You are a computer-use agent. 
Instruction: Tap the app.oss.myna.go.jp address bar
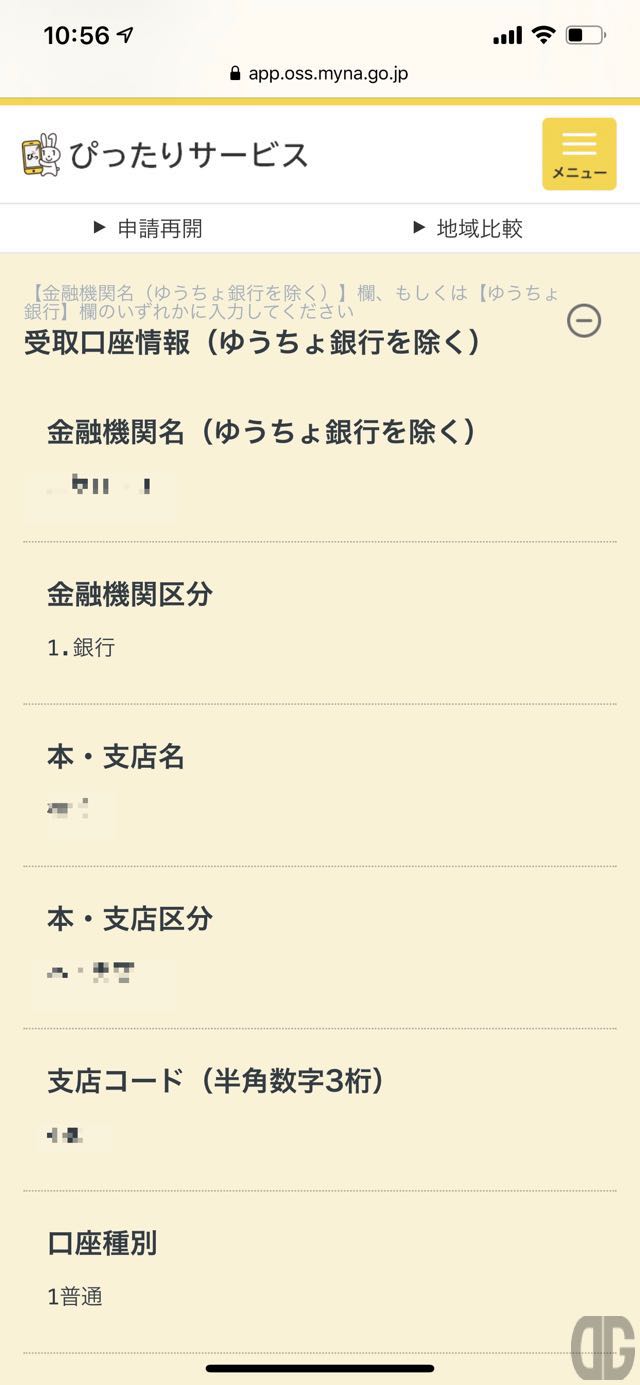point(319,73)
